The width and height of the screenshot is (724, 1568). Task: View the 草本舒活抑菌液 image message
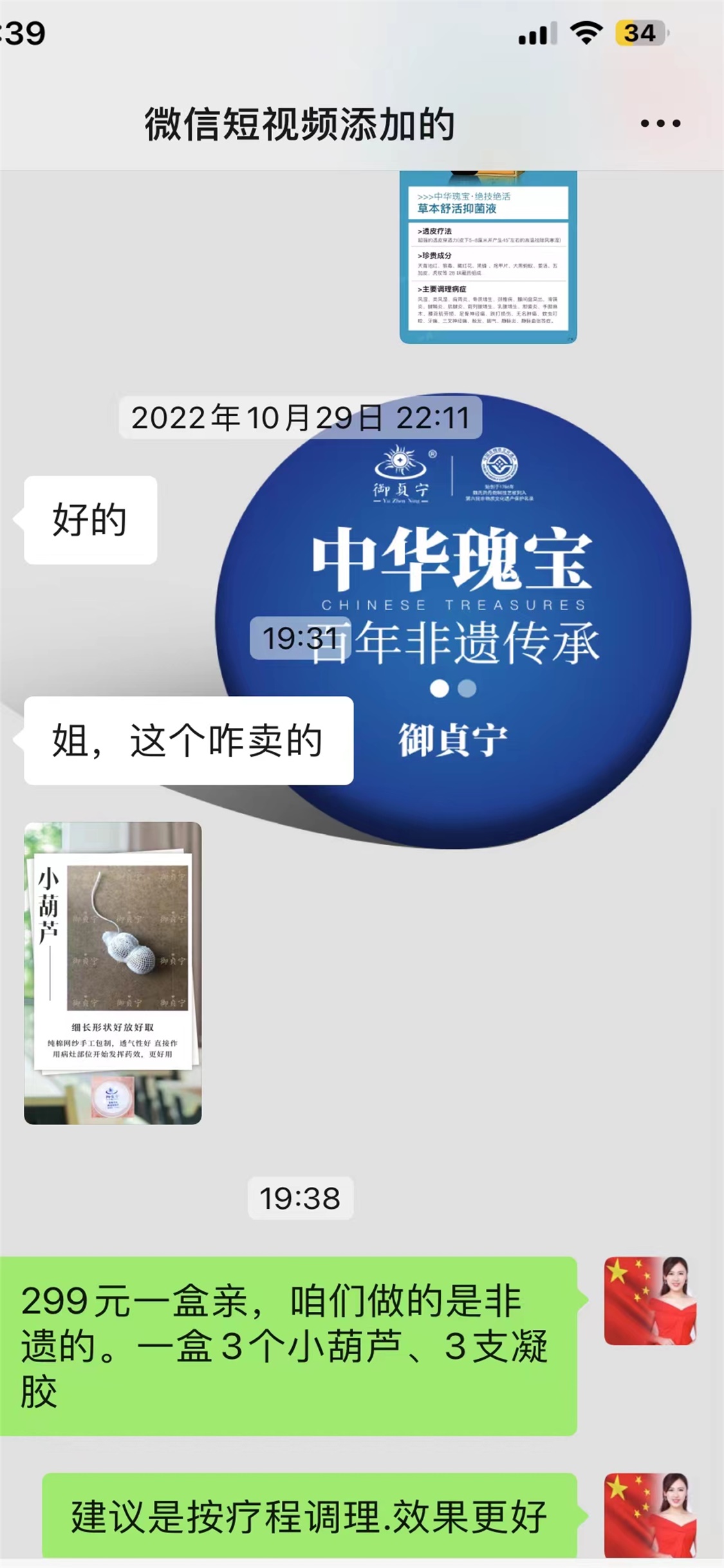pyautogui.click(x=488, y=257)
